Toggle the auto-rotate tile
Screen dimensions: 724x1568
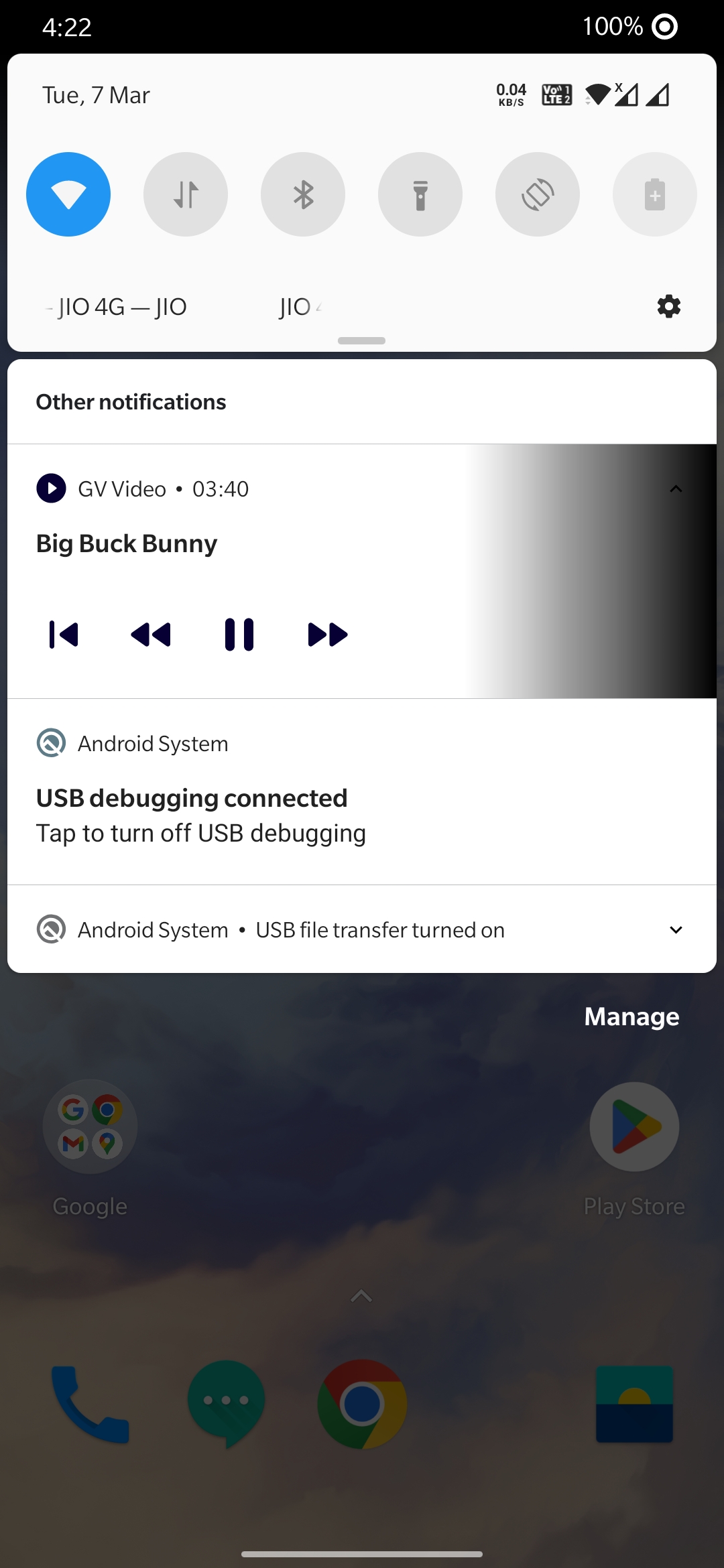tap(538, 194)
